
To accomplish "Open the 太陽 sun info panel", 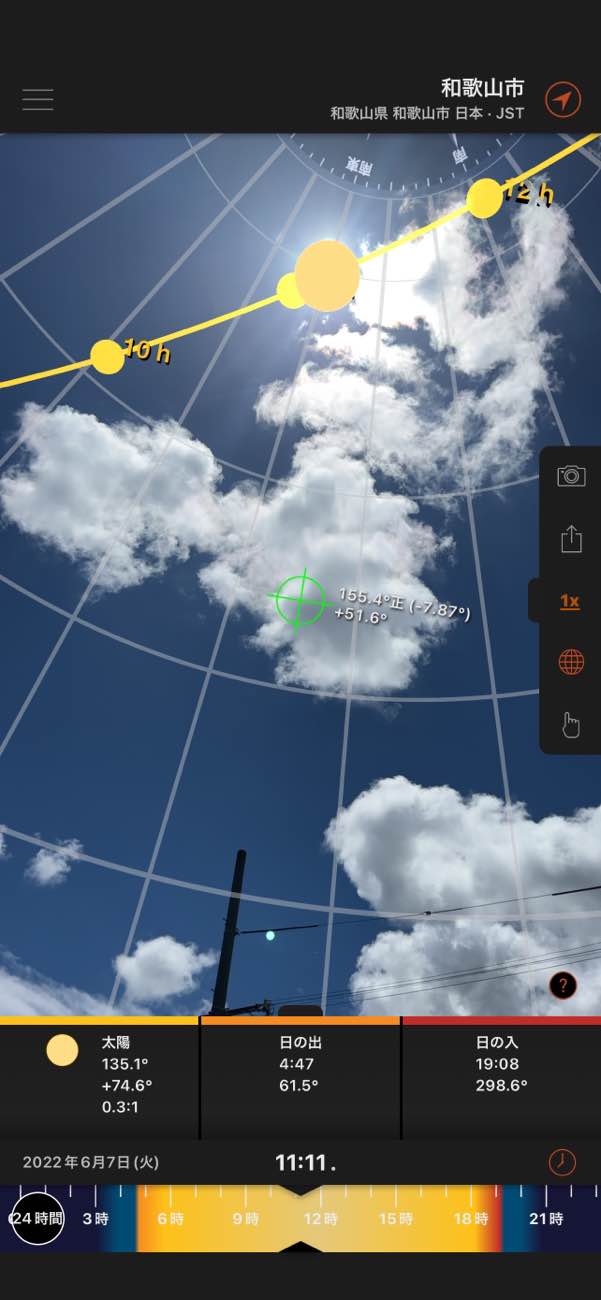I will (x=100, y=1078).
